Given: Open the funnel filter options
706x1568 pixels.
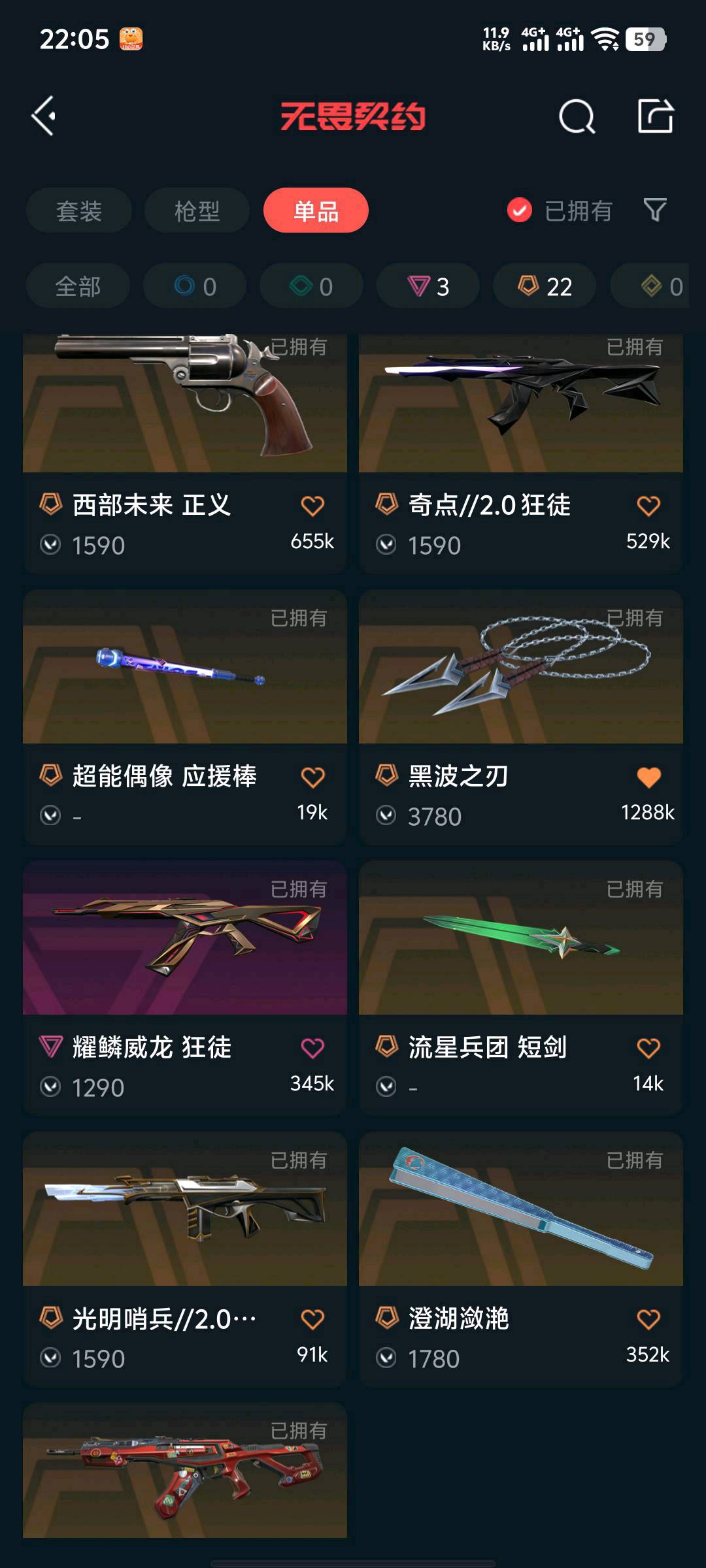Looking at the screenshot, I should coord(655,210).
